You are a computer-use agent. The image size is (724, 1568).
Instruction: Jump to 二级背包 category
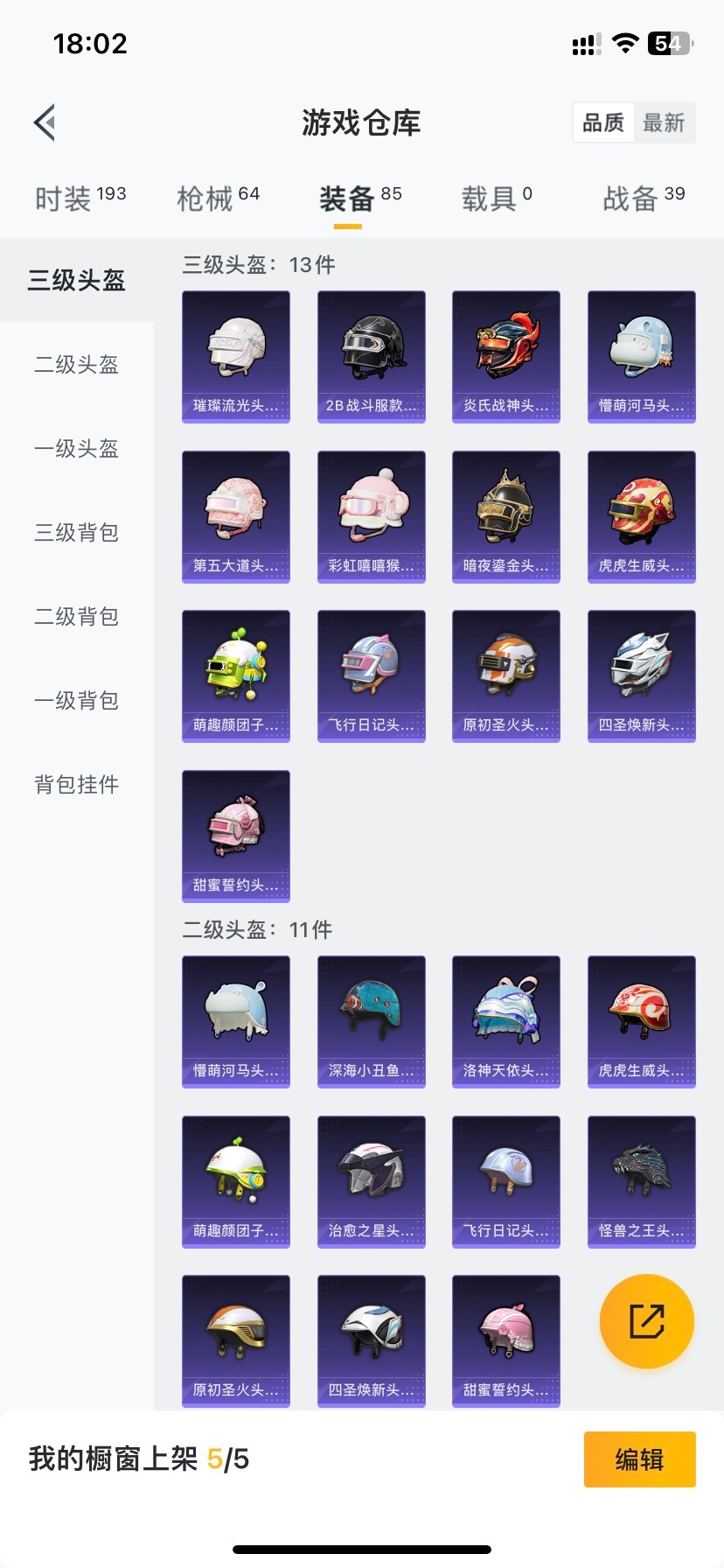pos(77,616)
